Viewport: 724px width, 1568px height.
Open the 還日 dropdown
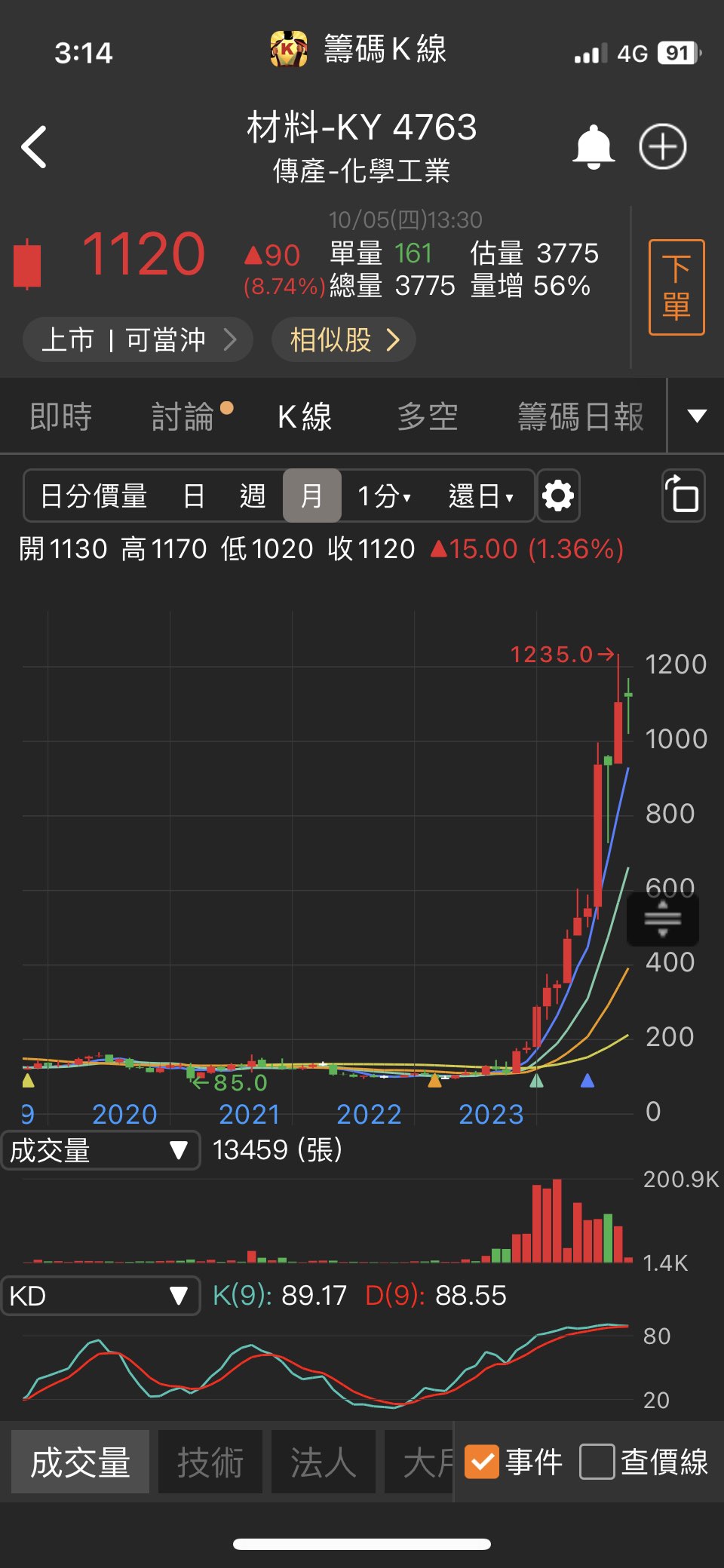pyautogui.click(x=480, y=496)
